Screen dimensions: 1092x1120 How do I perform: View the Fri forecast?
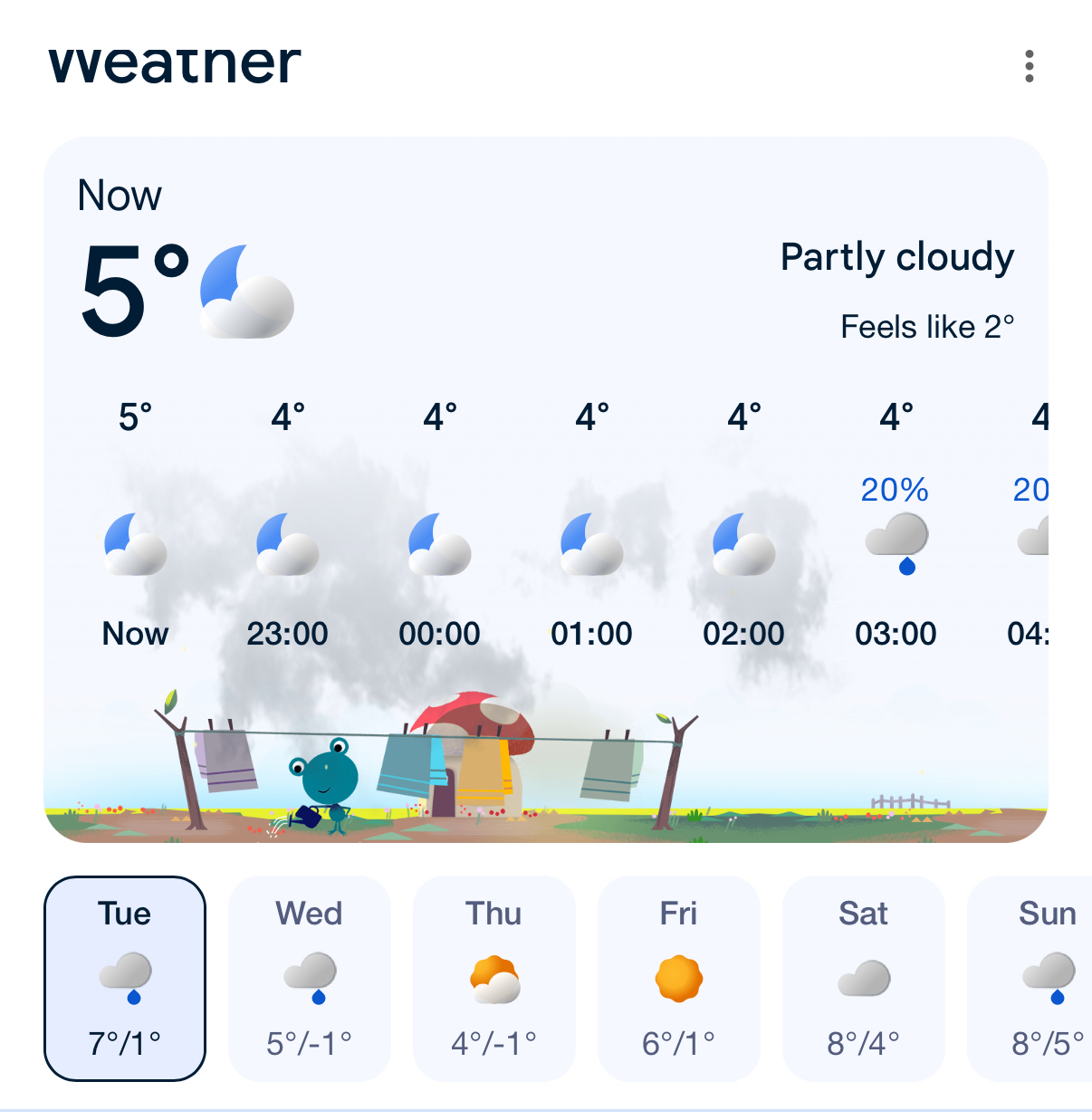pyautogui.click(x=679, y=978)
